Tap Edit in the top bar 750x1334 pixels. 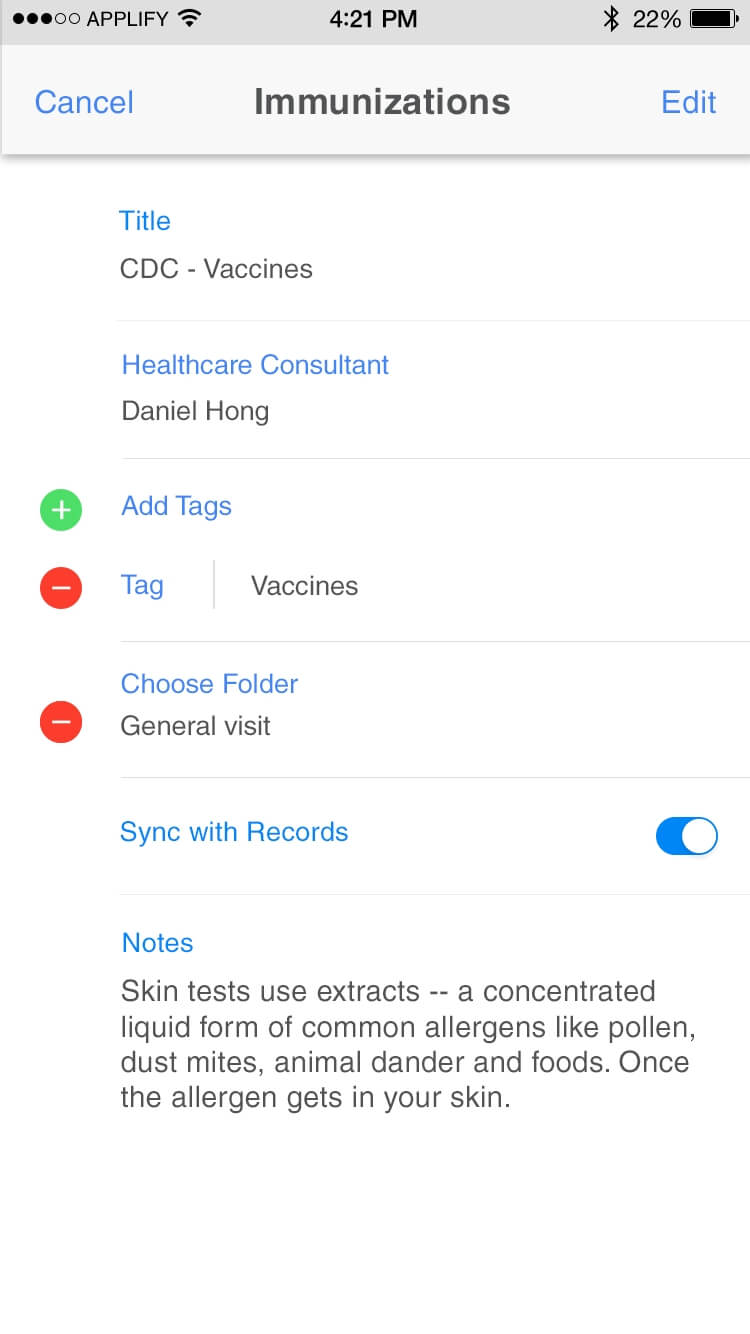[688, 102]
